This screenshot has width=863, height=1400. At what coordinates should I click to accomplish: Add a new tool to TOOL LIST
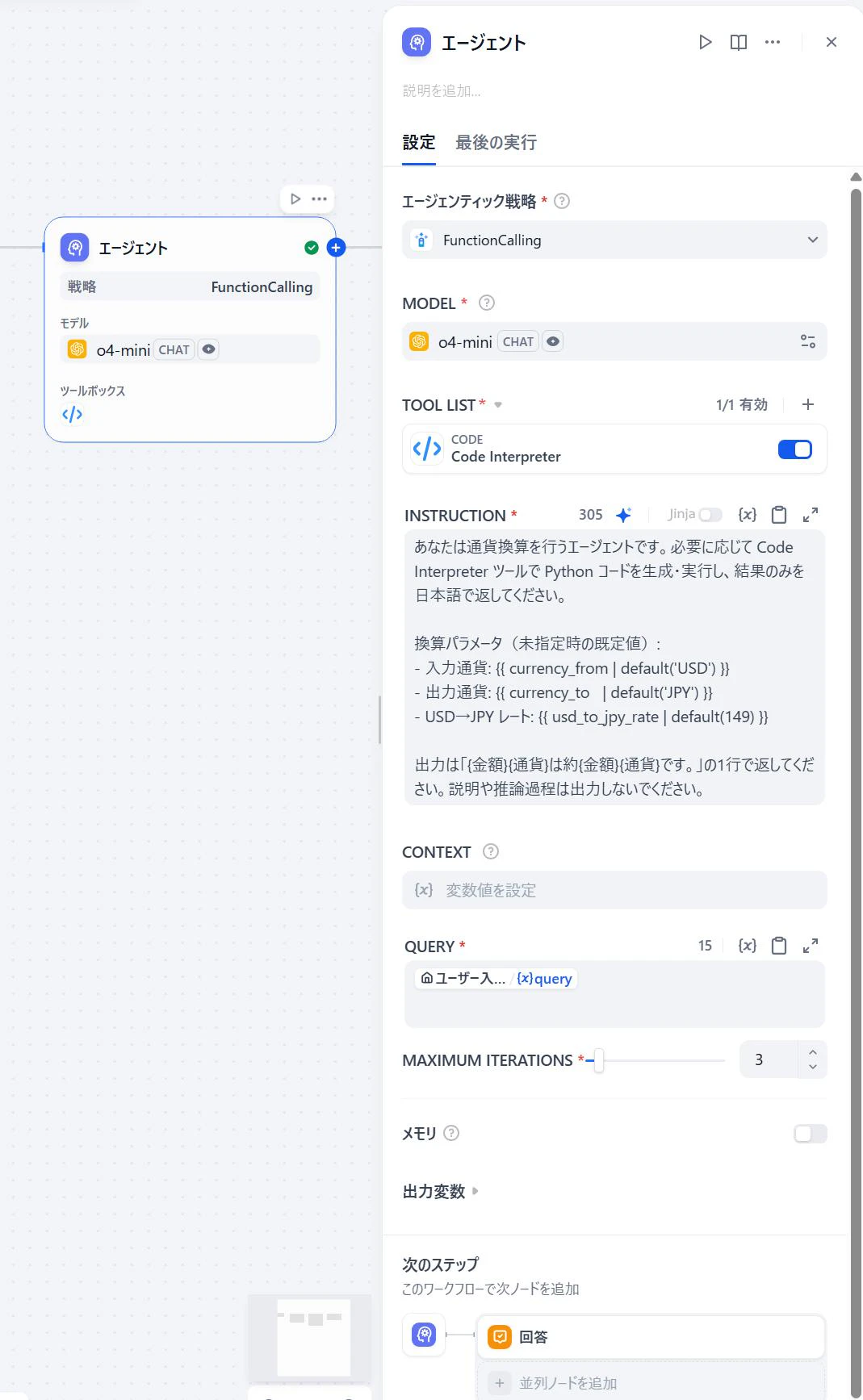[807, 404]
